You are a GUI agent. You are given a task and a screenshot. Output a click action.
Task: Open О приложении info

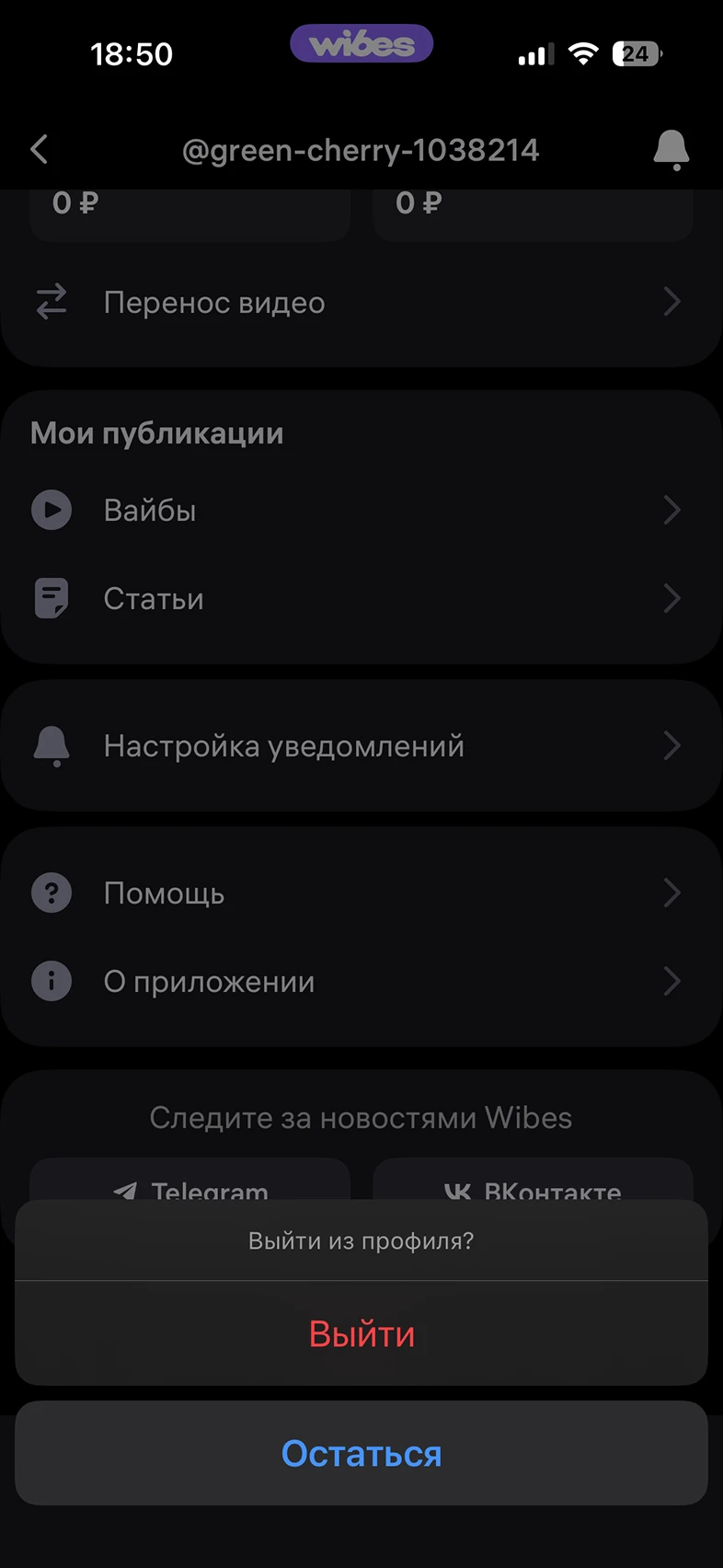click(361, 982)
